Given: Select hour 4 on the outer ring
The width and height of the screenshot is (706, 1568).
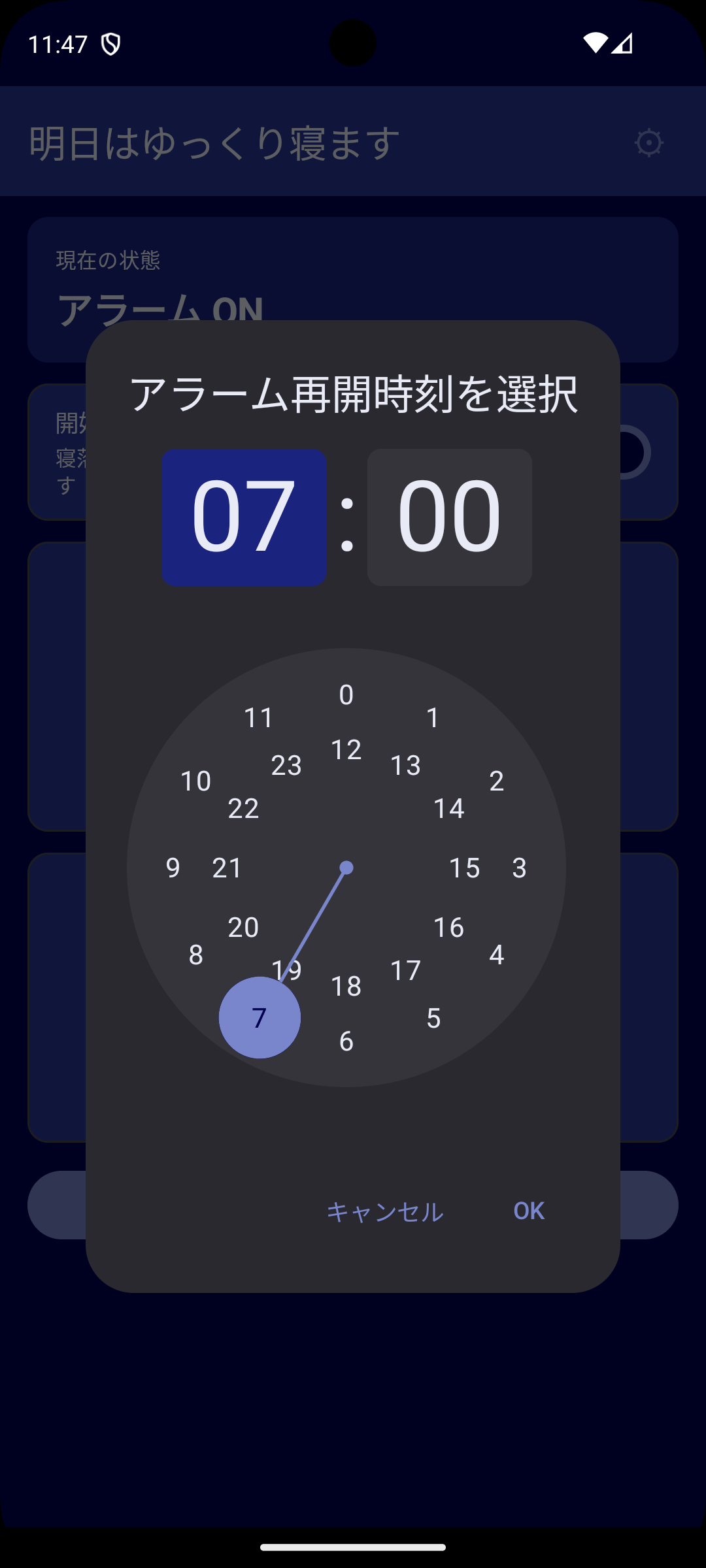Looking at the screenshot, I should coord(497,955).
